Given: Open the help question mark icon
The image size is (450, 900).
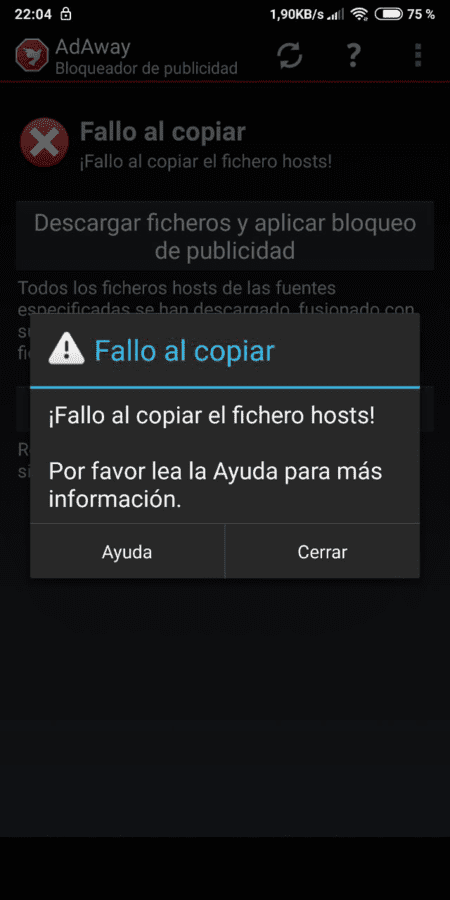Looking at the screenshot, I should [354, 56].
